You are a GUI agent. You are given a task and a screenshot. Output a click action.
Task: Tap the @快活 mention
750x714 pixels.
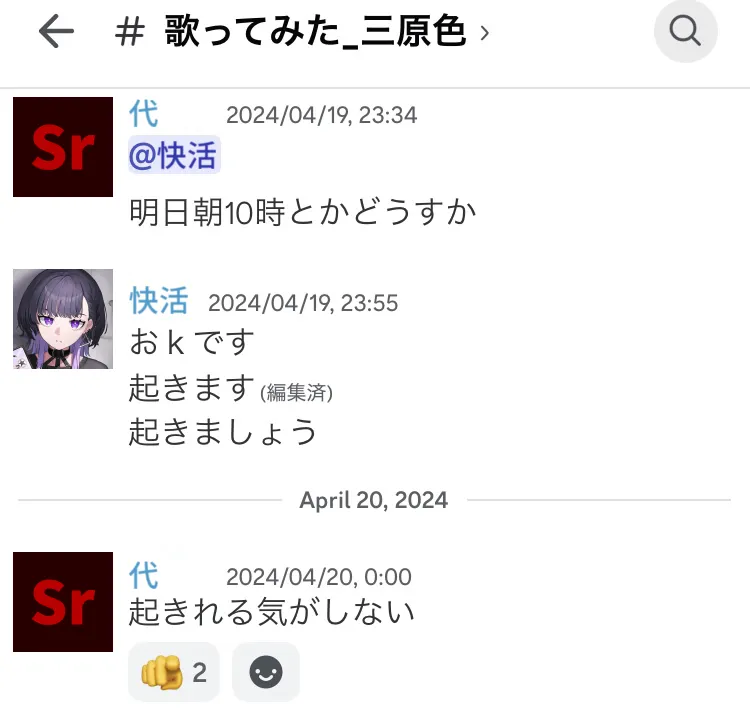click(174, 156)
